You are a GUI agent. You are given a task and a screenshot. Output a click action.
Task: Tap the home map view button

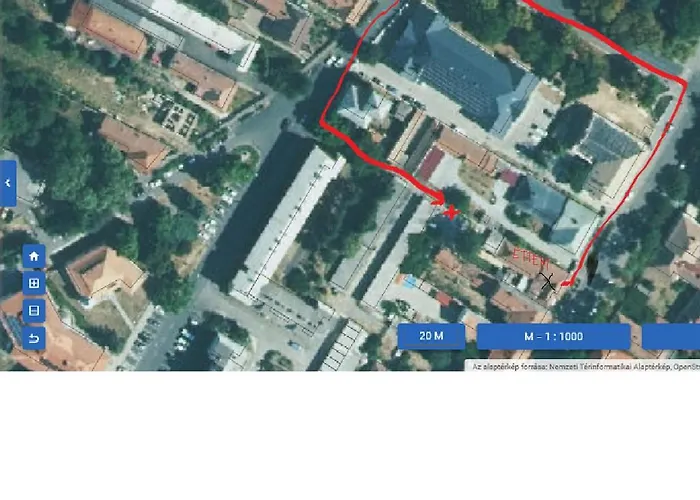pos(34,256)
